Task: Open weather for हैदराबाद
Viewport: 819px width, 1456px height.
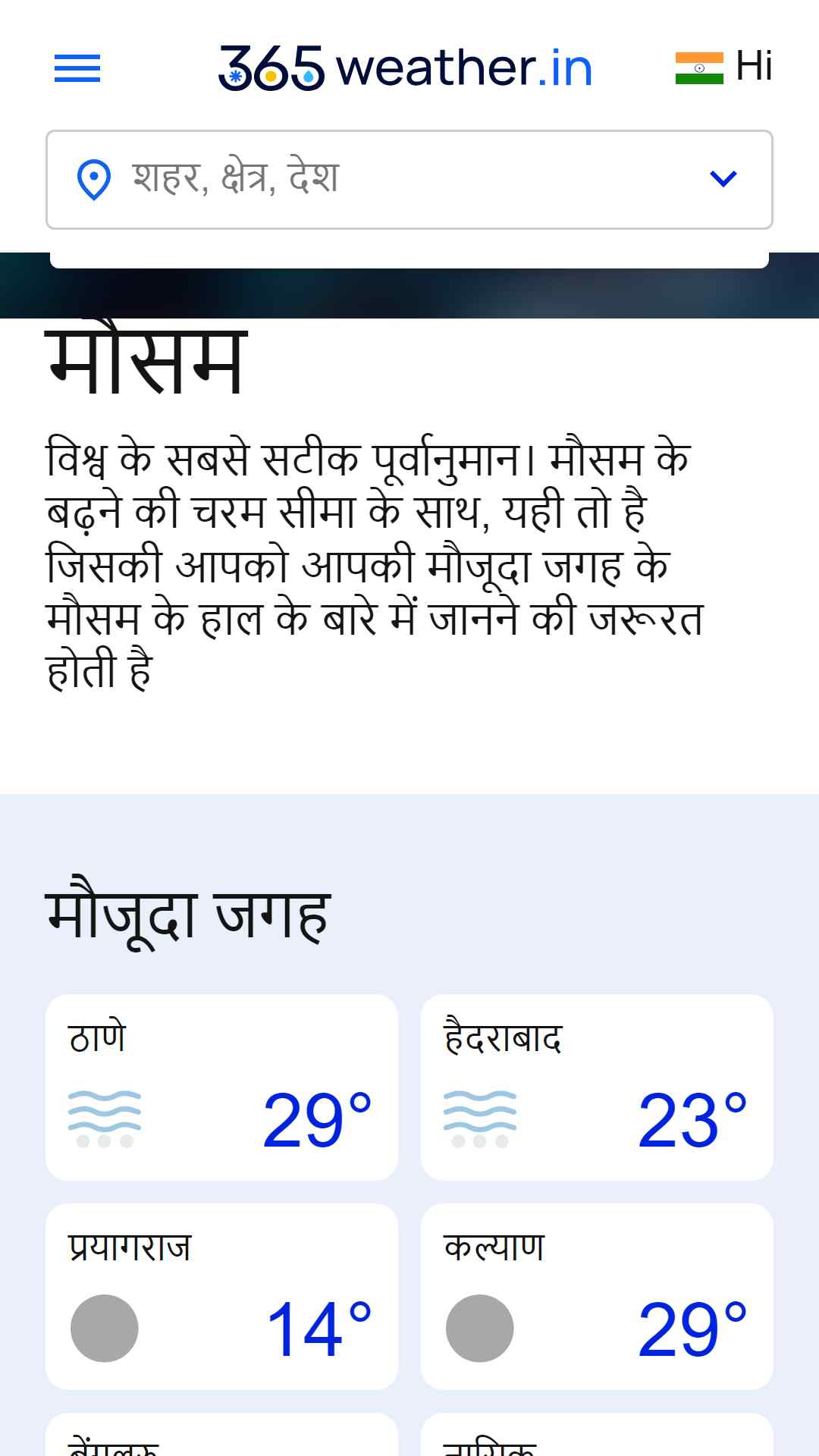Action: click(597, 1087)
